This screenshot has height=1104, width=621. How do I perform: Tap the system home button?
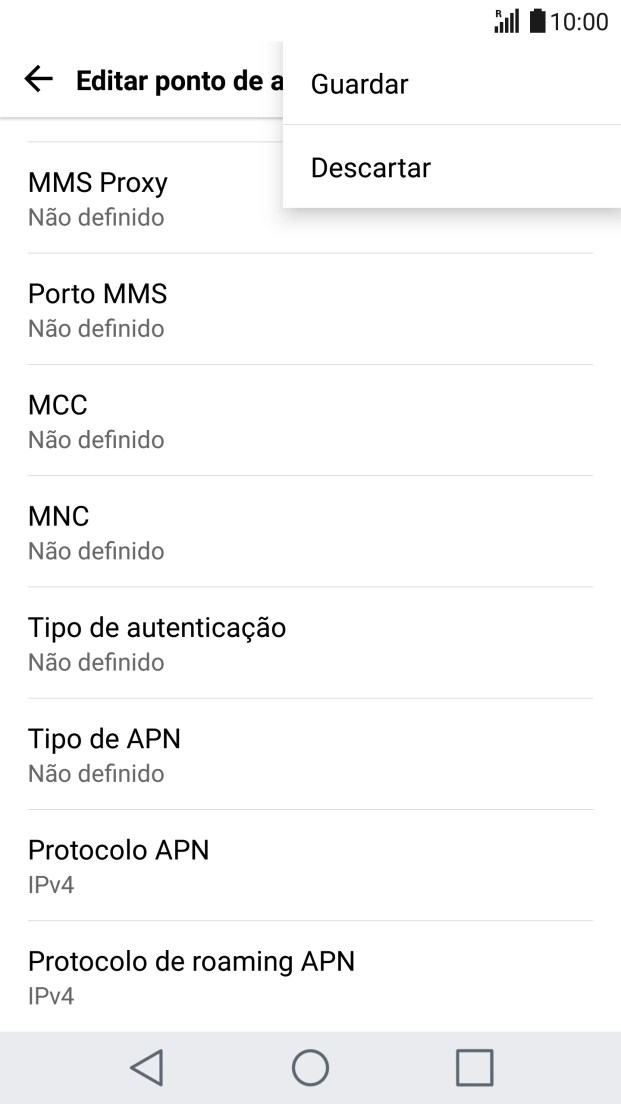(310, 1068)
